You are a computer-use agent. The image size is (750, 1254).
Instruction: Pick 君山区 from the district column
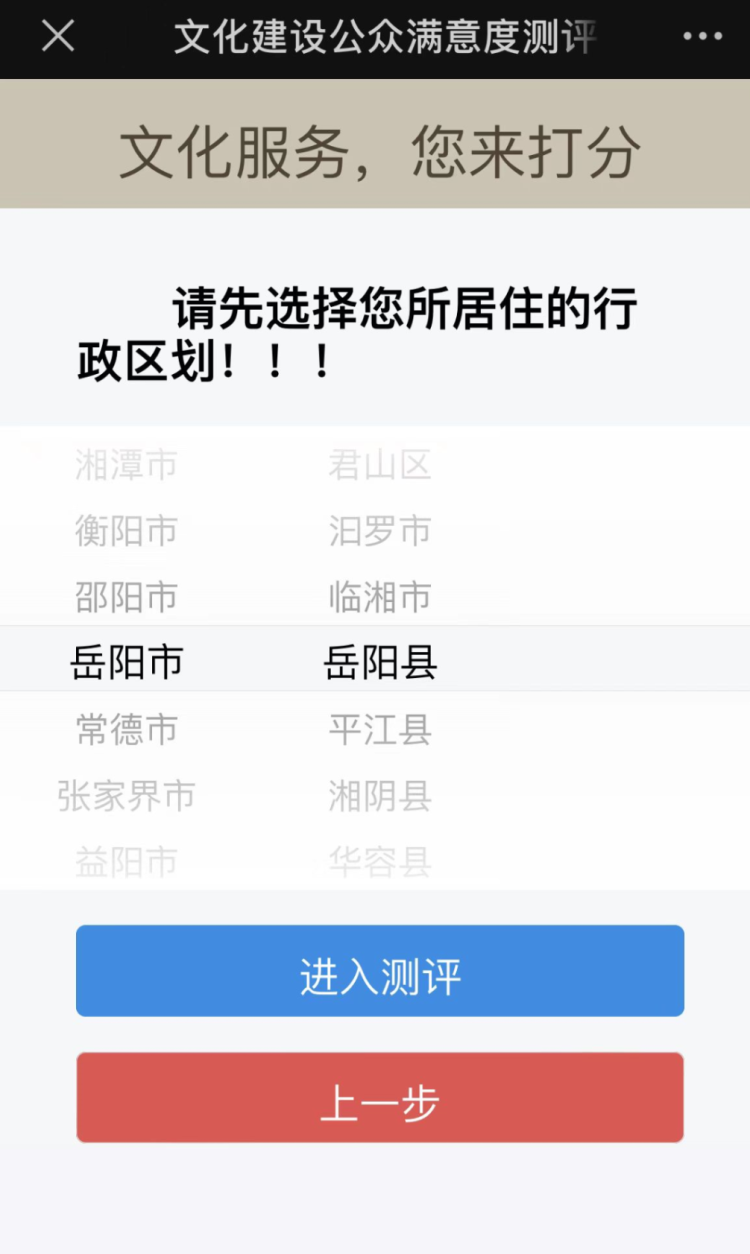(x=380, y=465)
